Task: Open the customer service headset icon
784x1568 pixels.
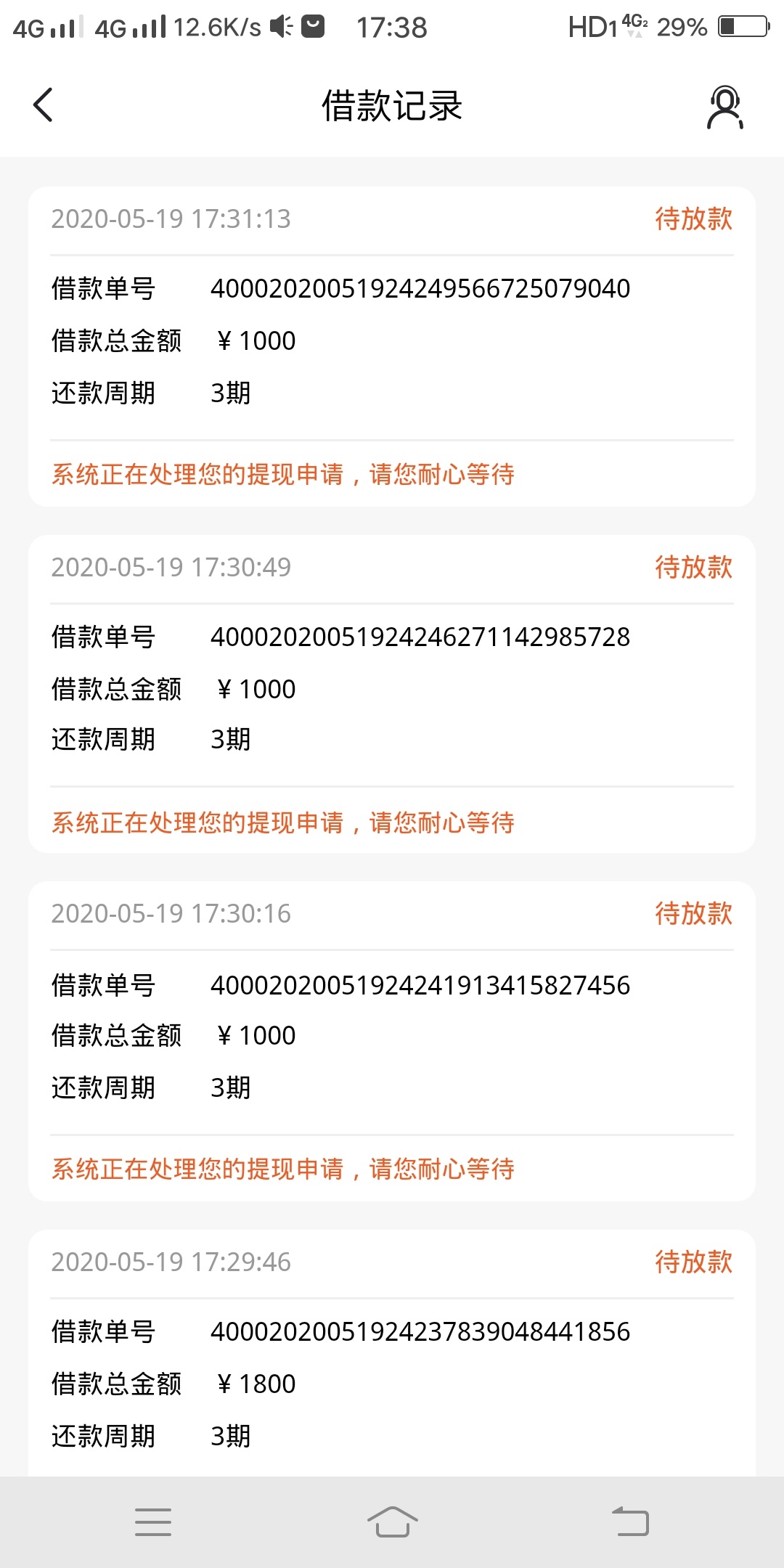Action: click(x=725, y=107)
